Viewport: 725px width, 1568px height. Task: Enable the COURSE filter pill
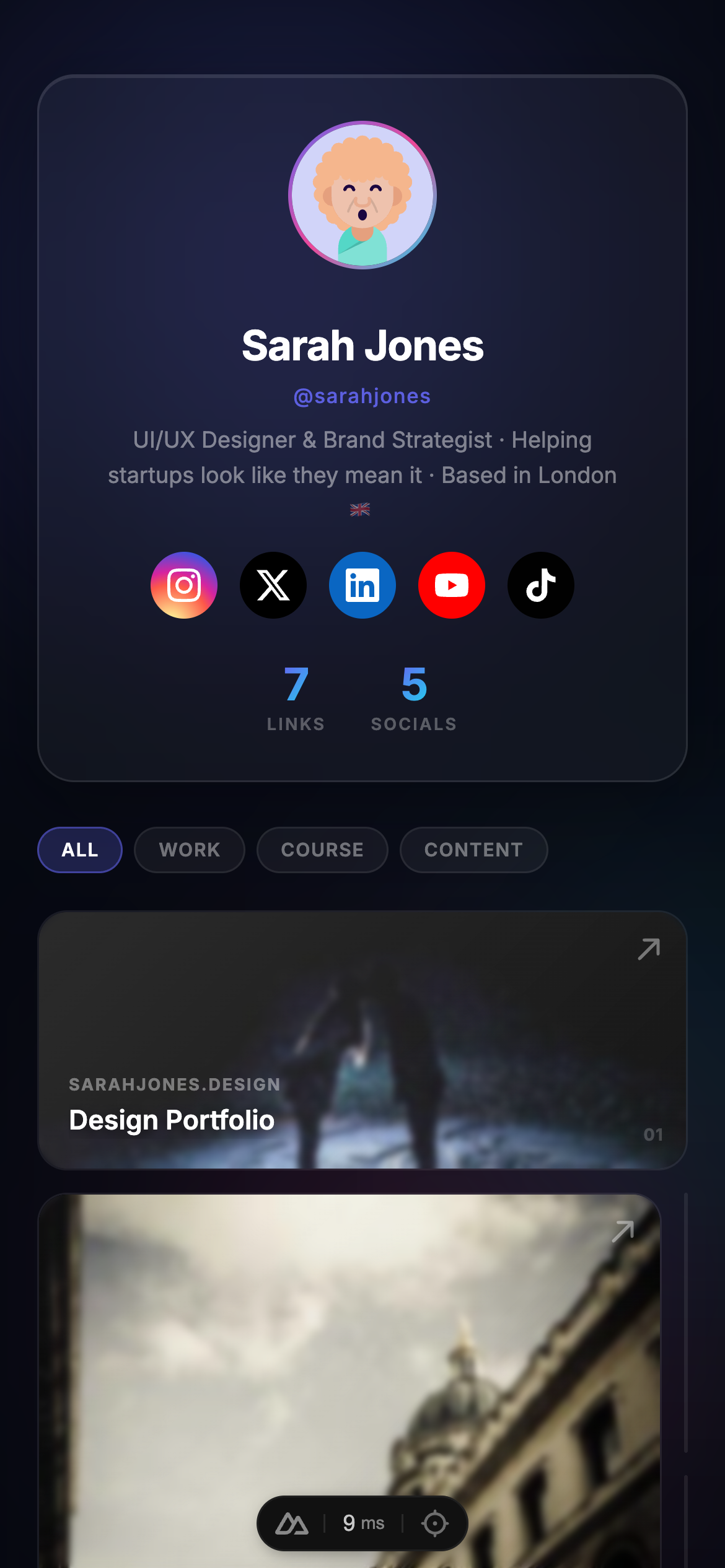[322, 850]
